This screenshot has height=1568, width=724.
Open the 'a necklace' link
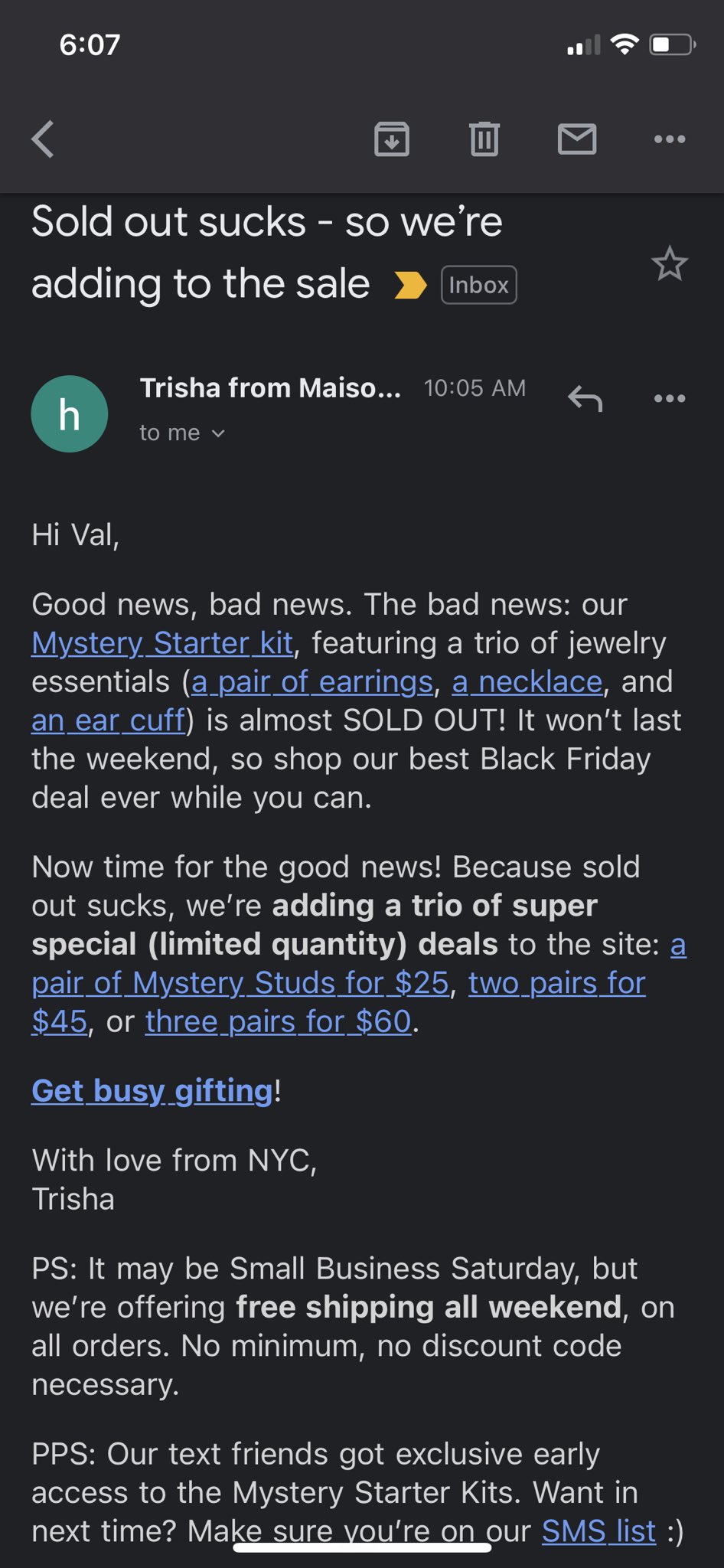point(527,682)
